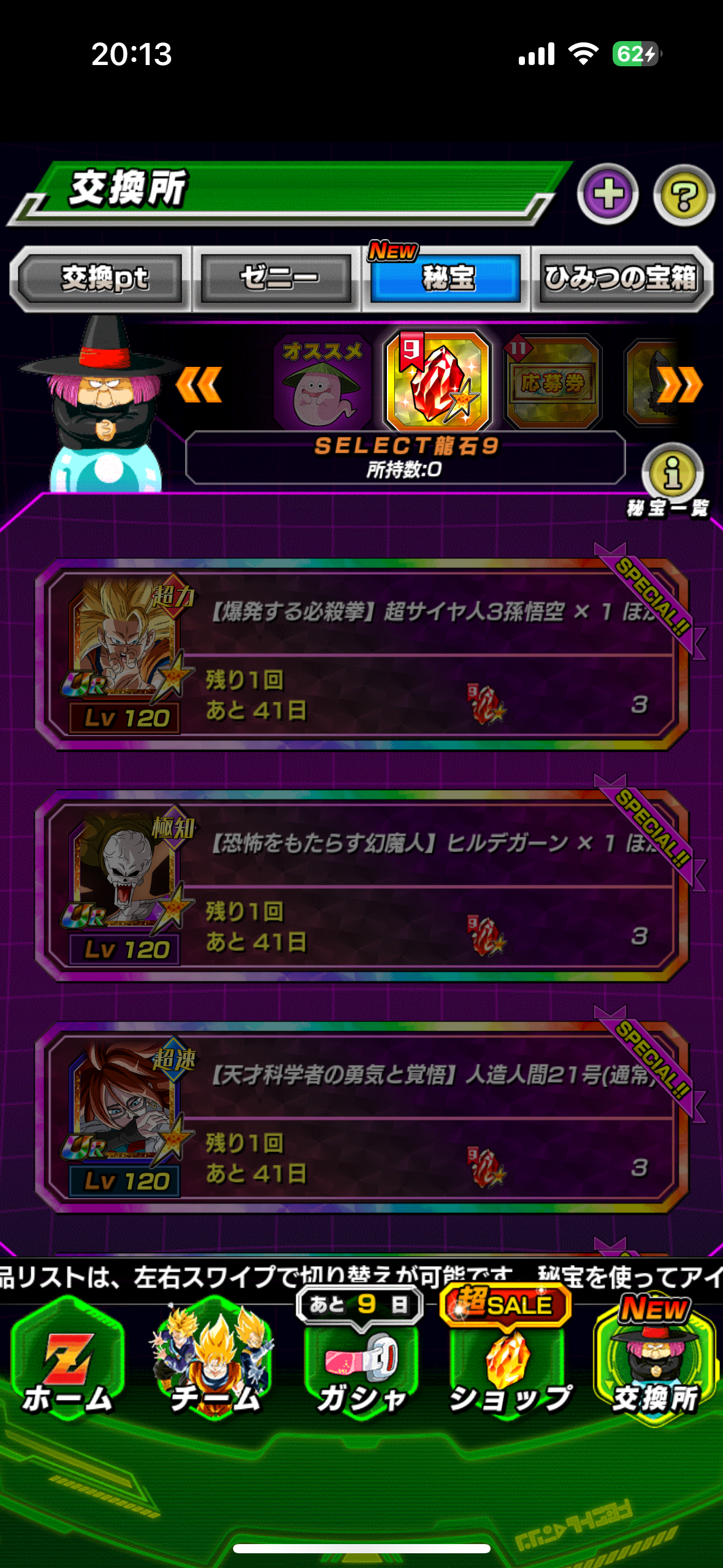Viewport: 723px width, 1568px height.
Task: Switch to the 交換pt tab
Action: point(101,279)
